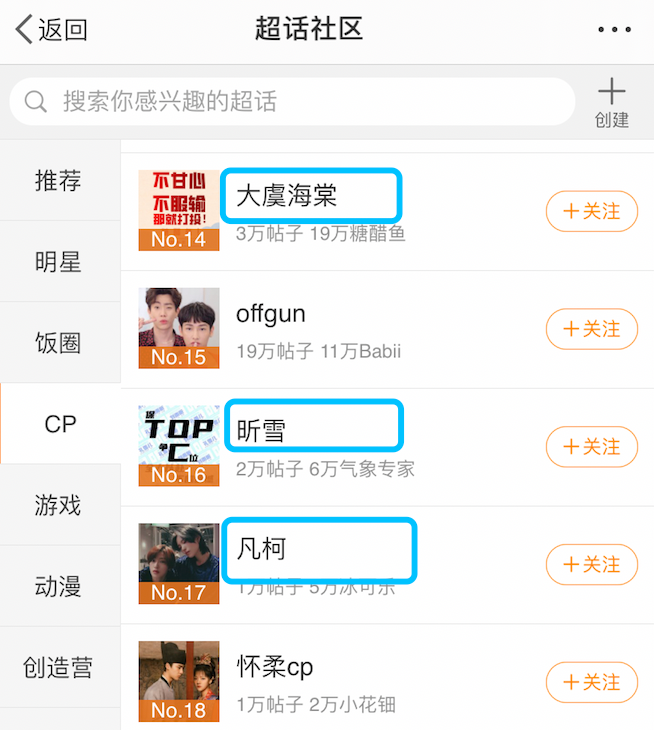The height and width of the screenshot is (730, 654).
Task: Select the 饭圈 category
Action: [58, 343]
